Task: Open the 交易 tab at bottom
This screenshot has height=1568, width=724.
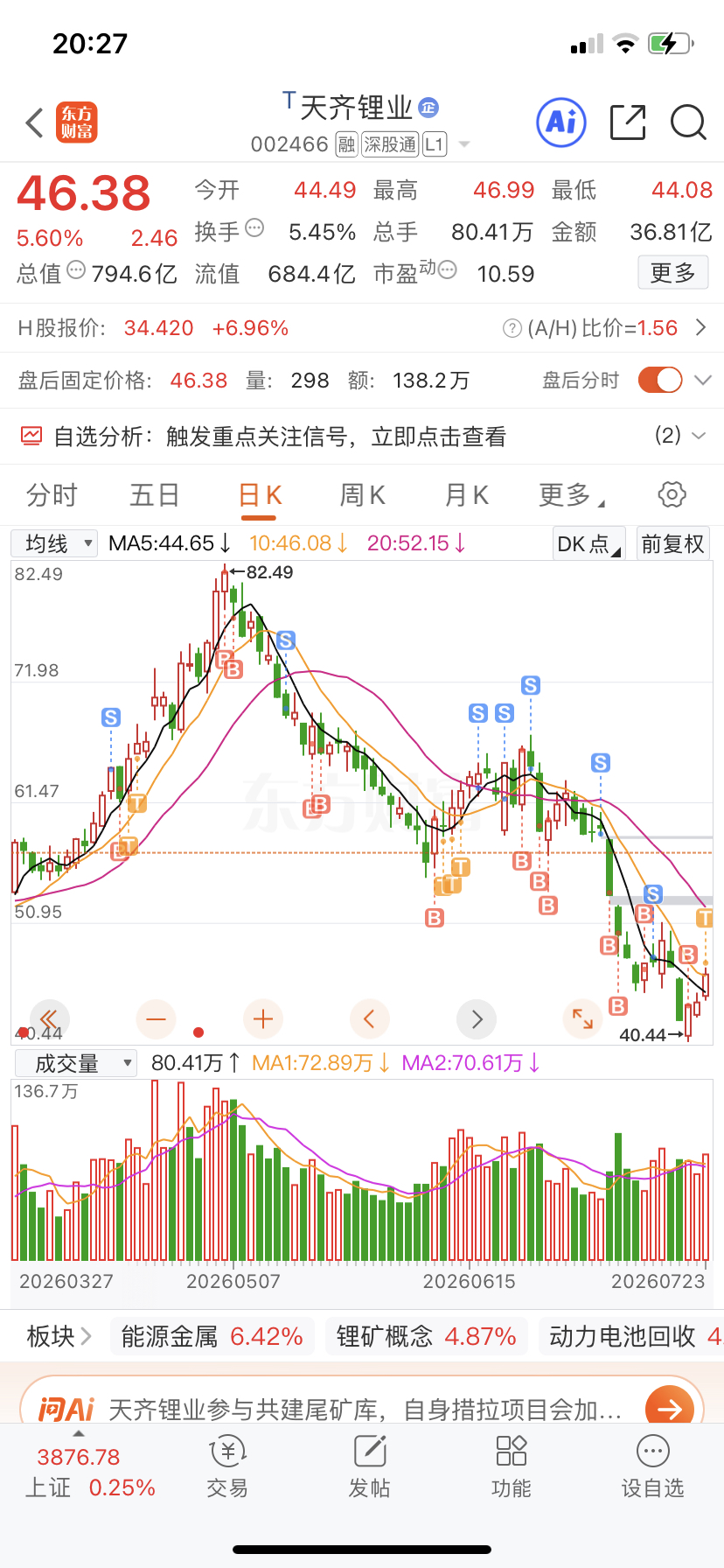Action: [x=227, y=1467]
